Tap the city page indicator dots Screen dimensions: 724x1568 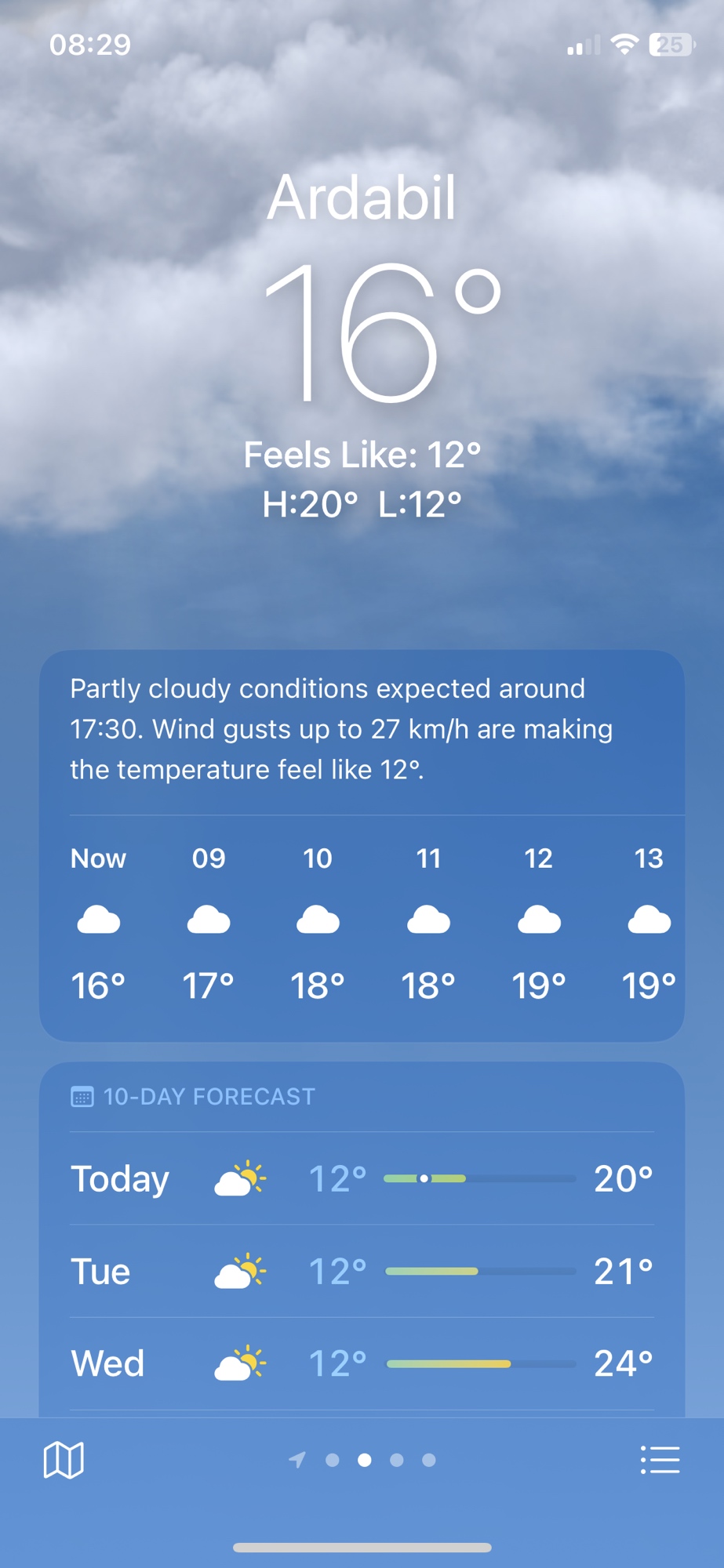364,1460
